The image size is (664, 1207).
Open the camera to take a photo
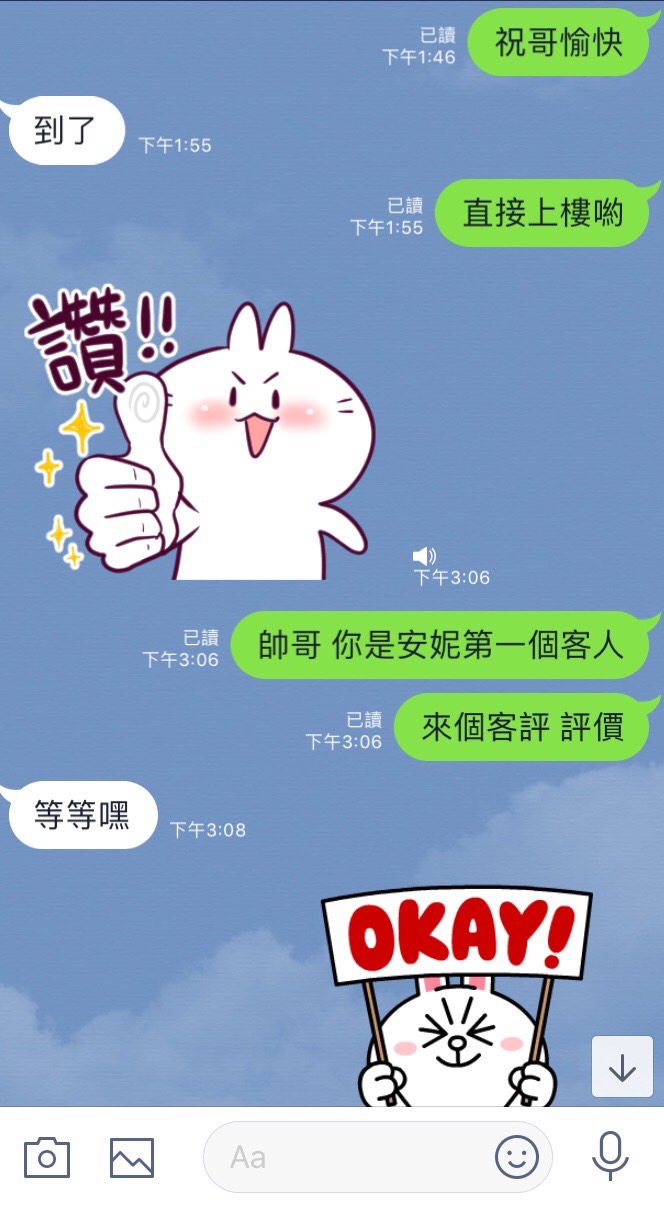click(x=46, y=1157)
